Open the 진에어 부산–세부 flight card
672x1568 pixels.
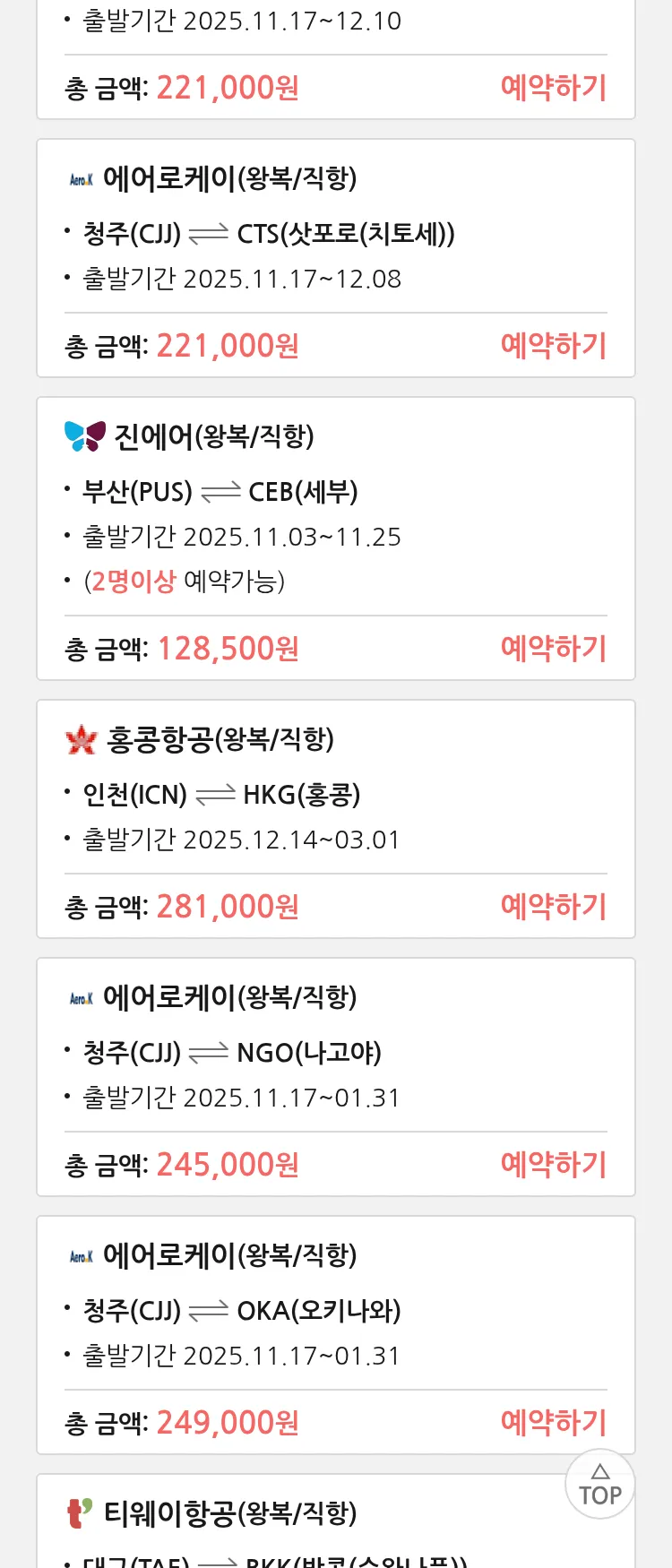335,511
